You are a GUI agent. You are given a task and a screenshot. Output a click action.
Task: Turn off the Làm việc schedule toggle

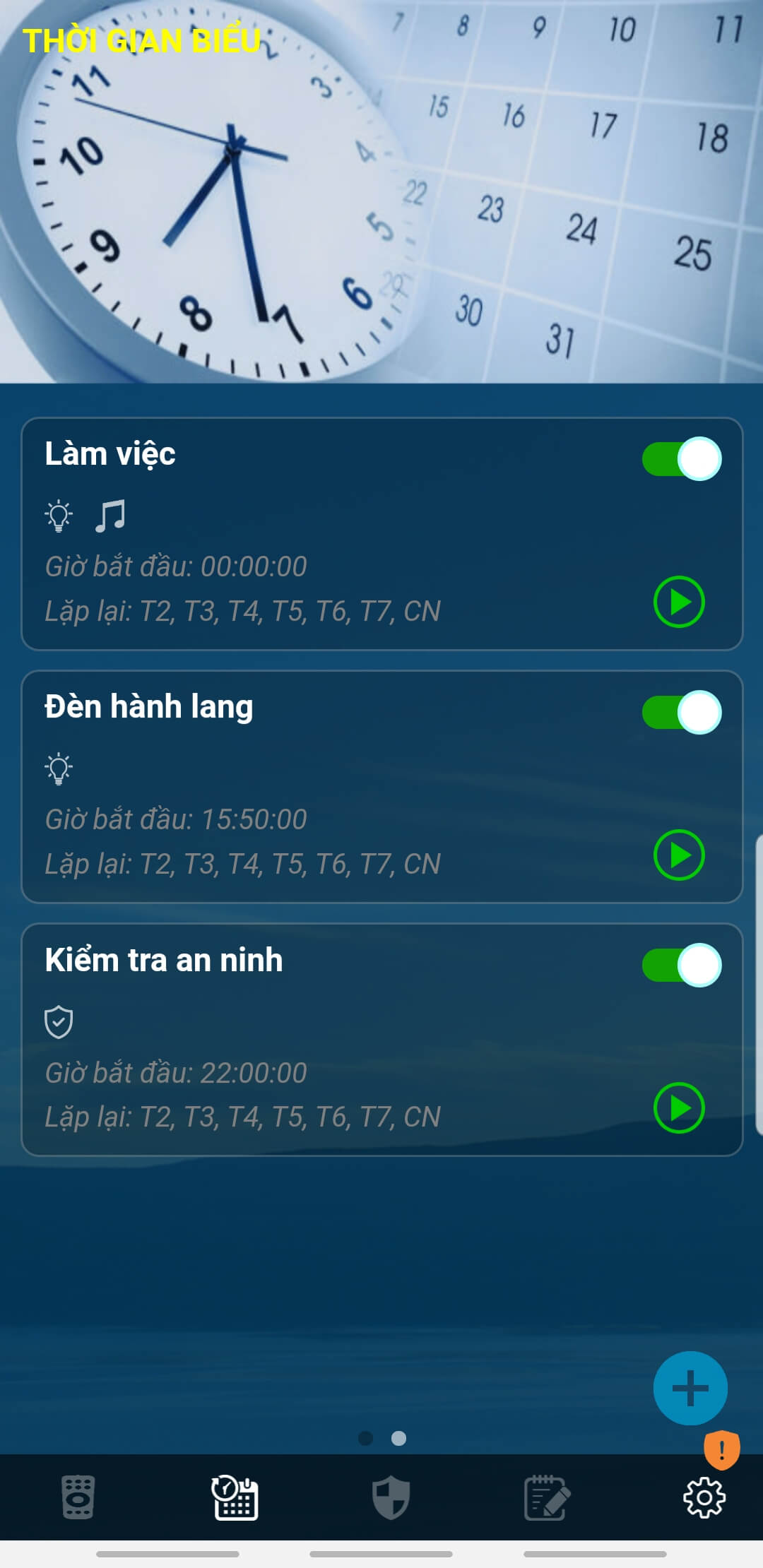pyautogui.click(x=681, y=459)
